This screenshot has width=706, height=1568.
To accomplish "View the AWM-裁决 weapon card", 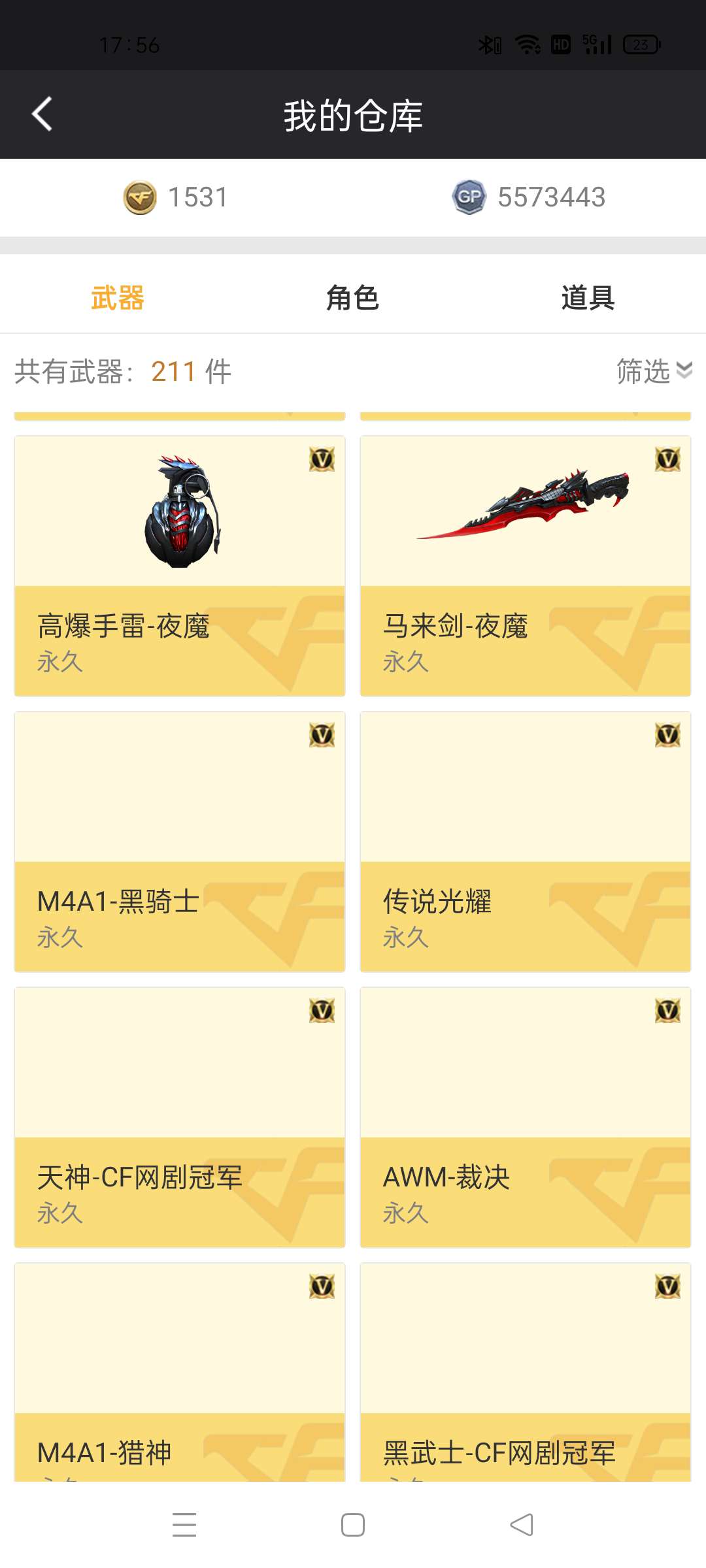I will 526,1117.
